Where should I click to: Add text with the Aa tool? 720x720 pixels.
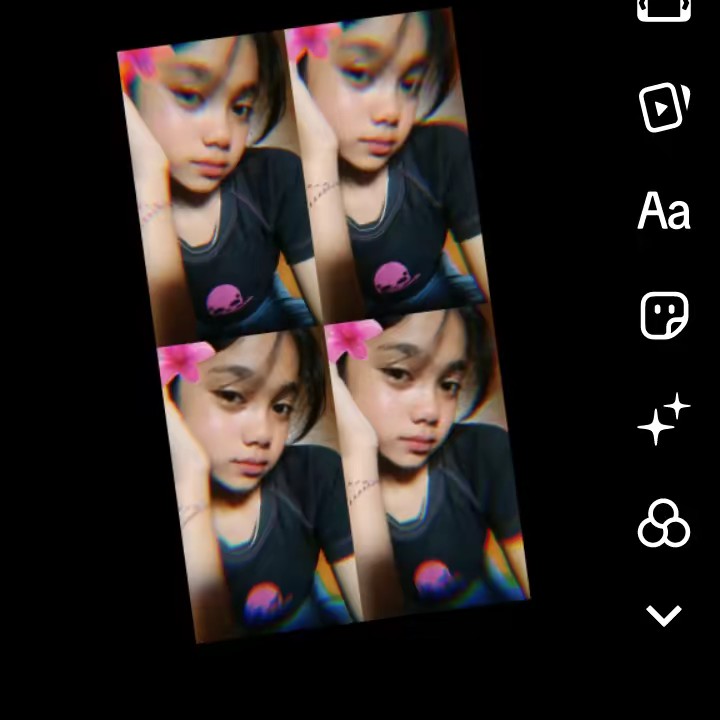(x=664, y=212)
